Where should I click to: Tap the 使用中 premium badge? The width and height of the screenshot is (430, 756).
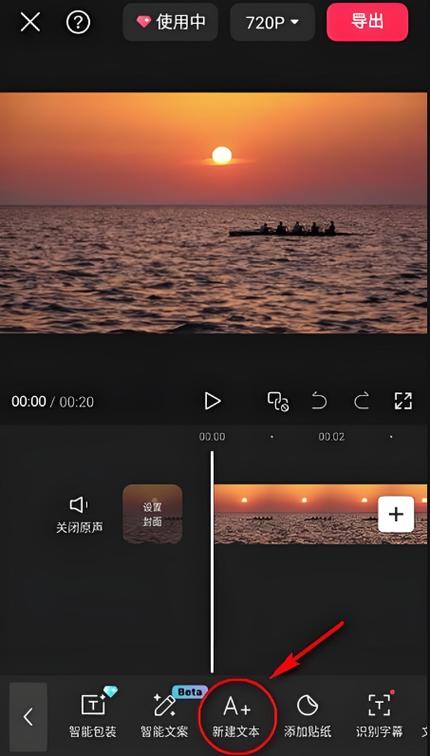[x=170, y=22]
